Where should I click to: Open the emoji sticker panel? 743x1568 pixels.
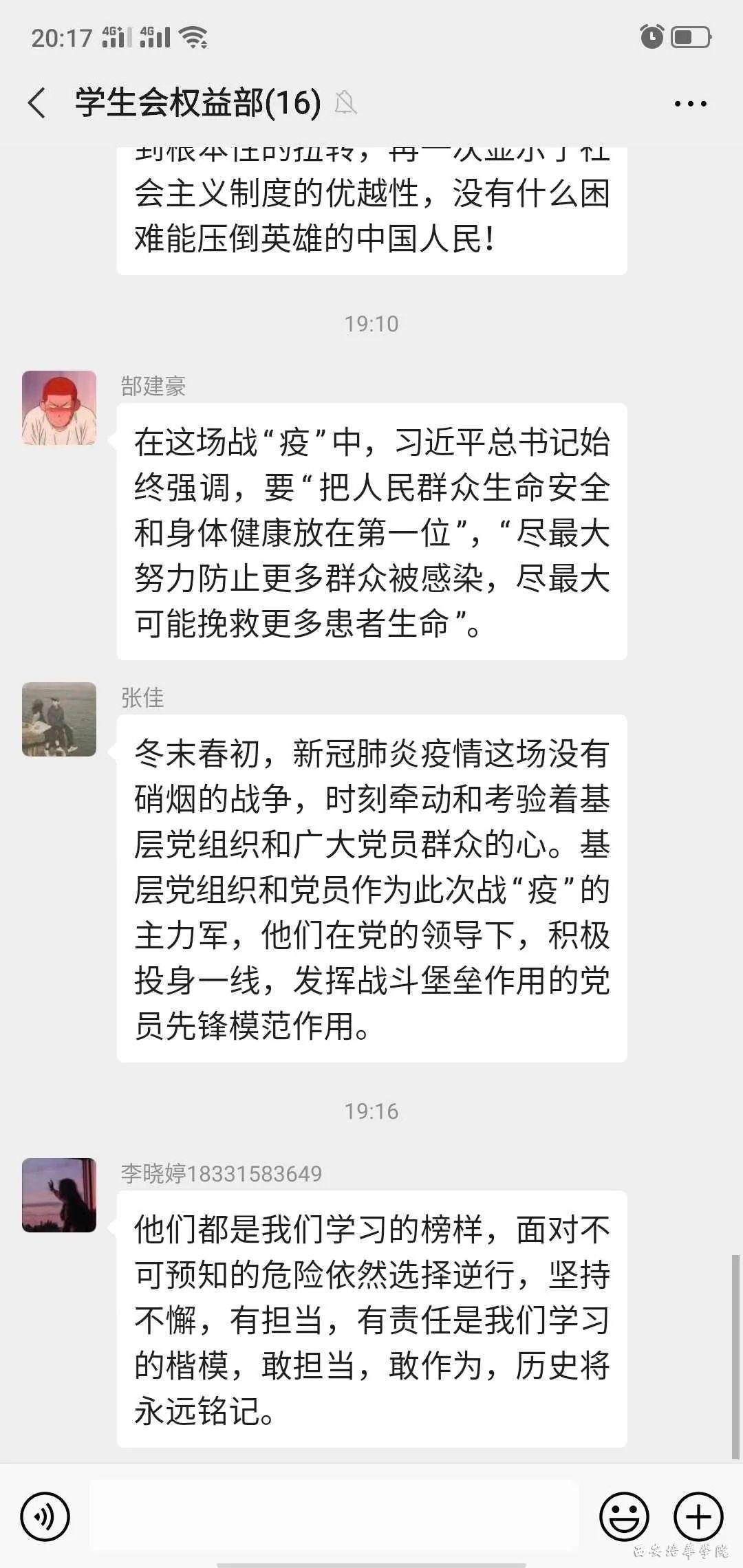click(624, 1516)
